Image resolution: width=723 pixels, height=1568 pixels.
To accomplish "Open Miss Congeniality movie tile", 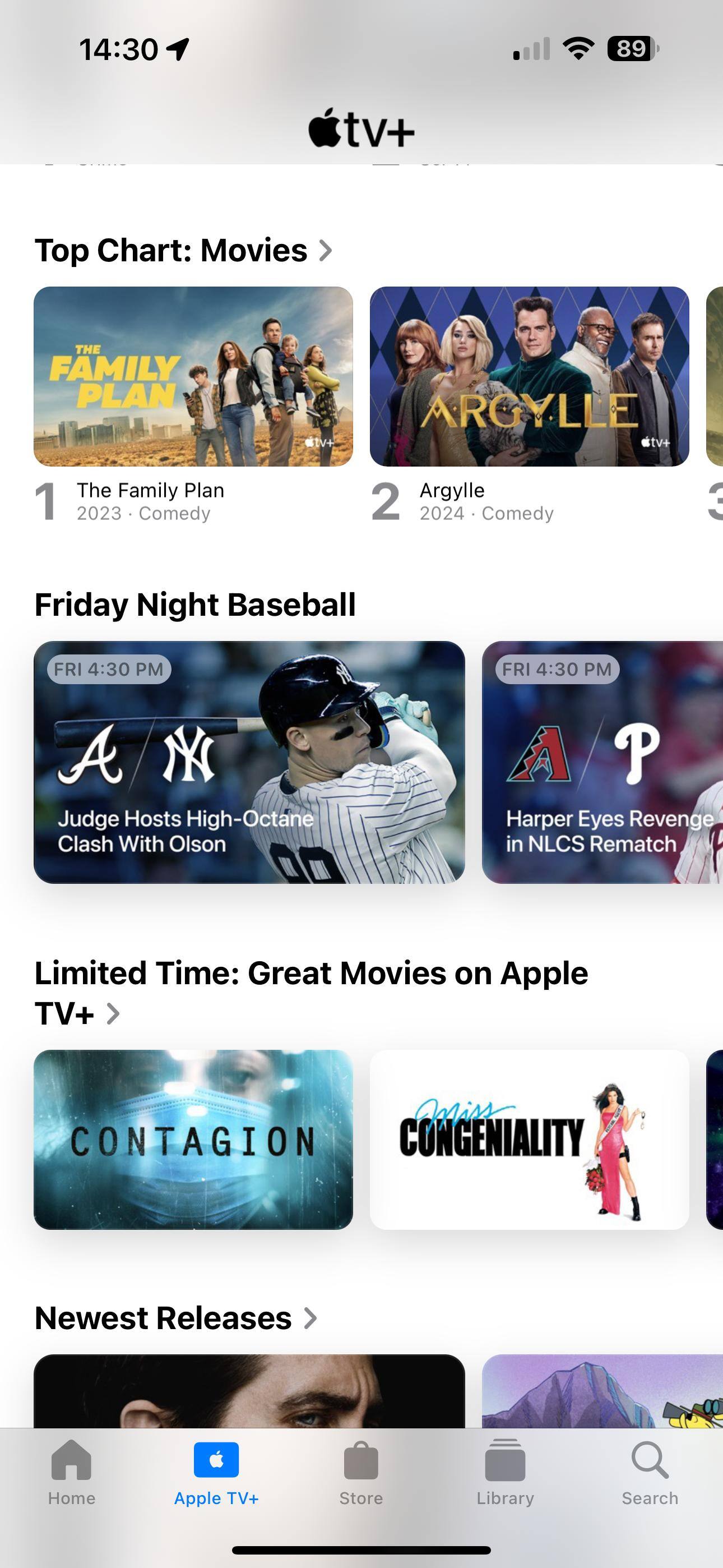I will (x=529, y=1140).
